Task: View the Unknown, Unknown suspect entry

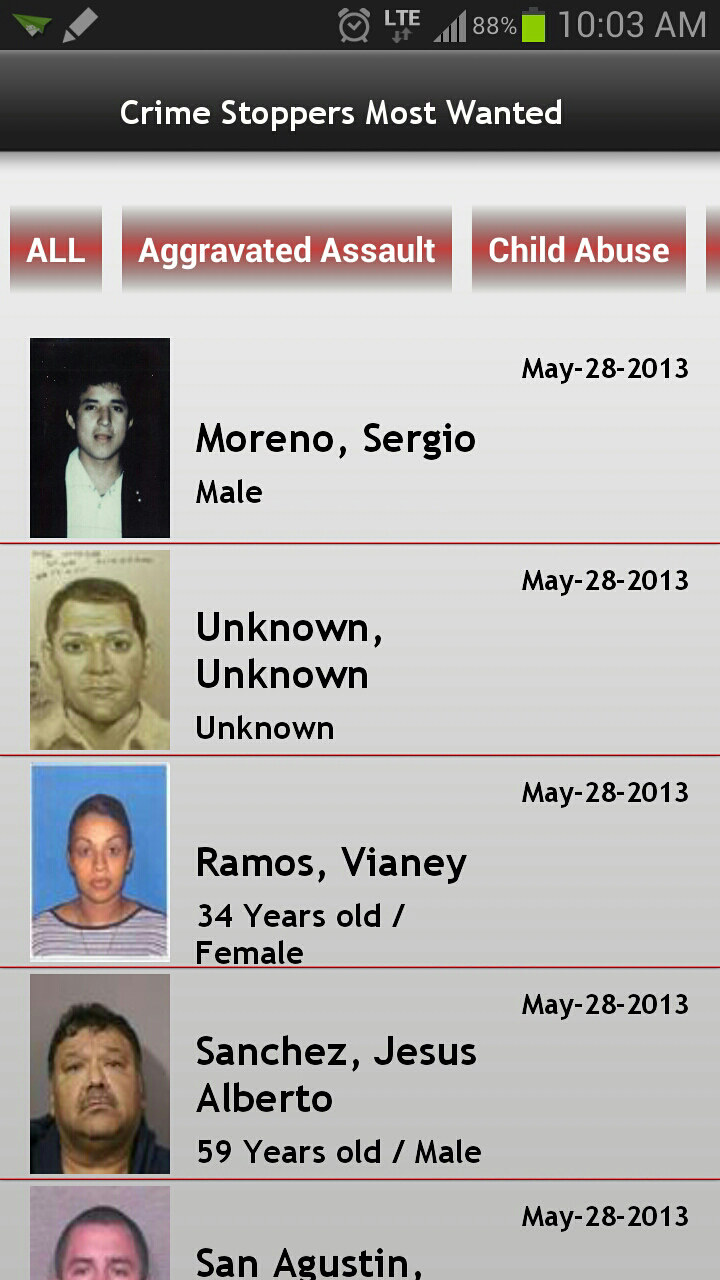Action: [x=360, y=651]
